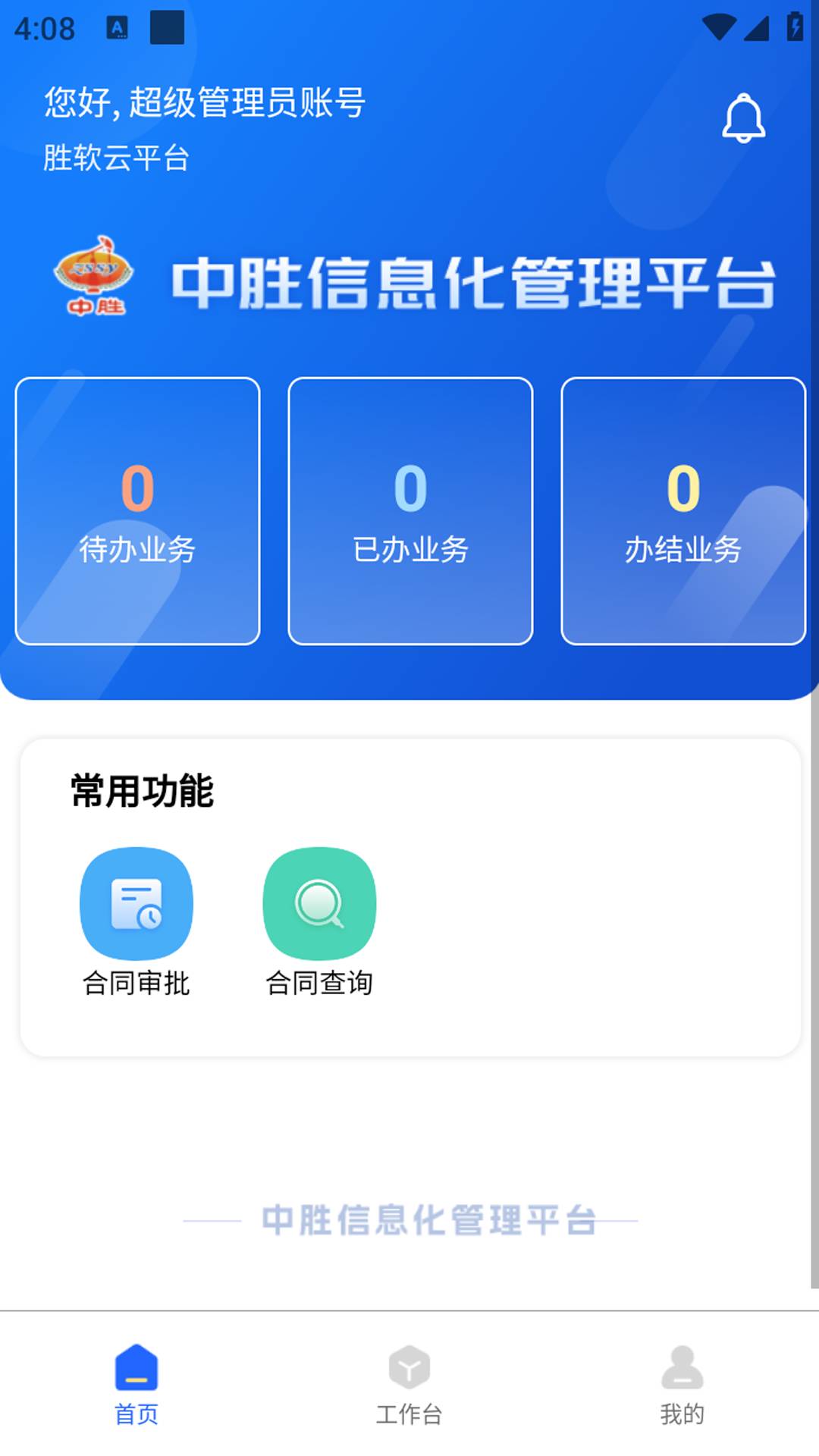
Task: Select the 首页 tab label
Action: pos(135,1413)
